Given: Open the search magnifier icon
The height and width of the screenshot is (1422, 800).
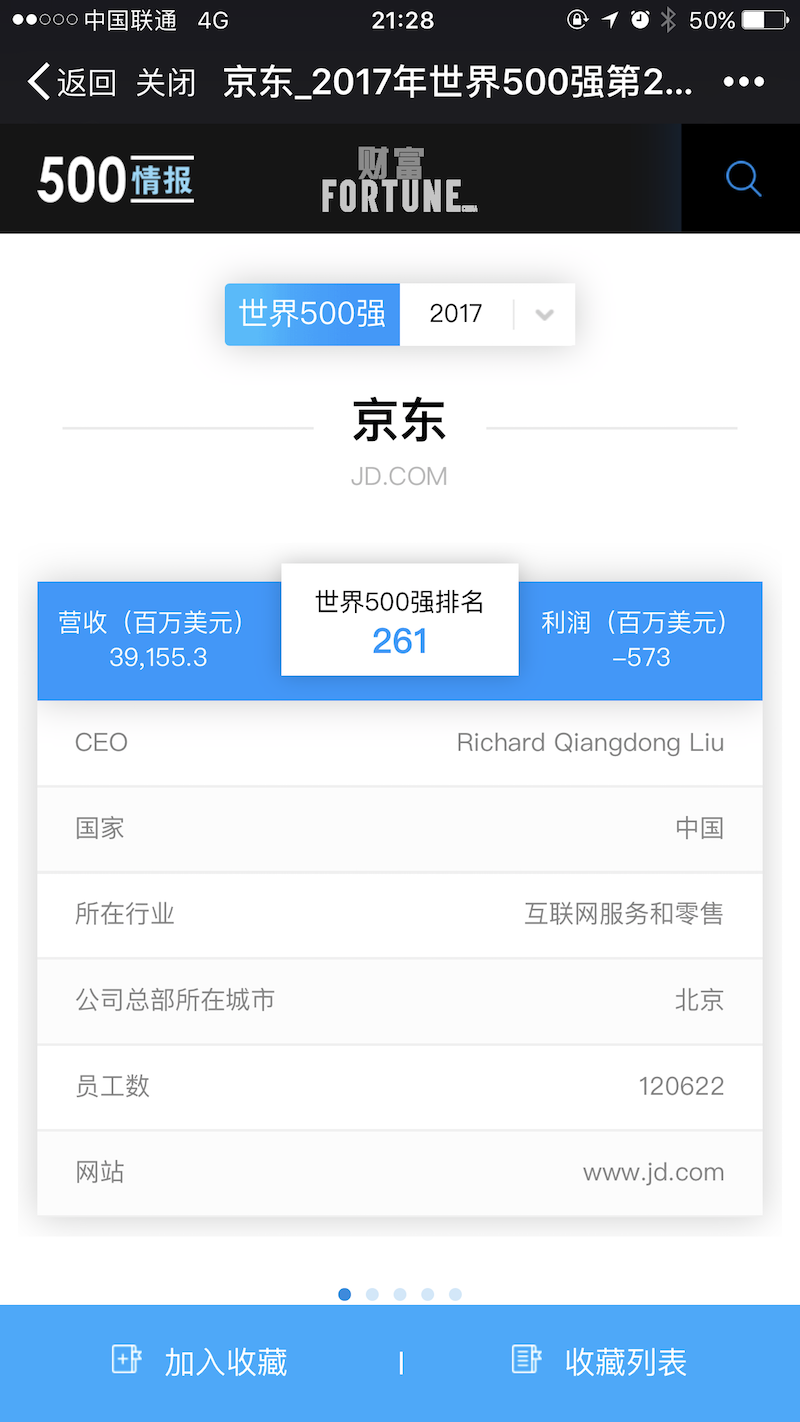Looking at the screenshot, I should 743,179.
